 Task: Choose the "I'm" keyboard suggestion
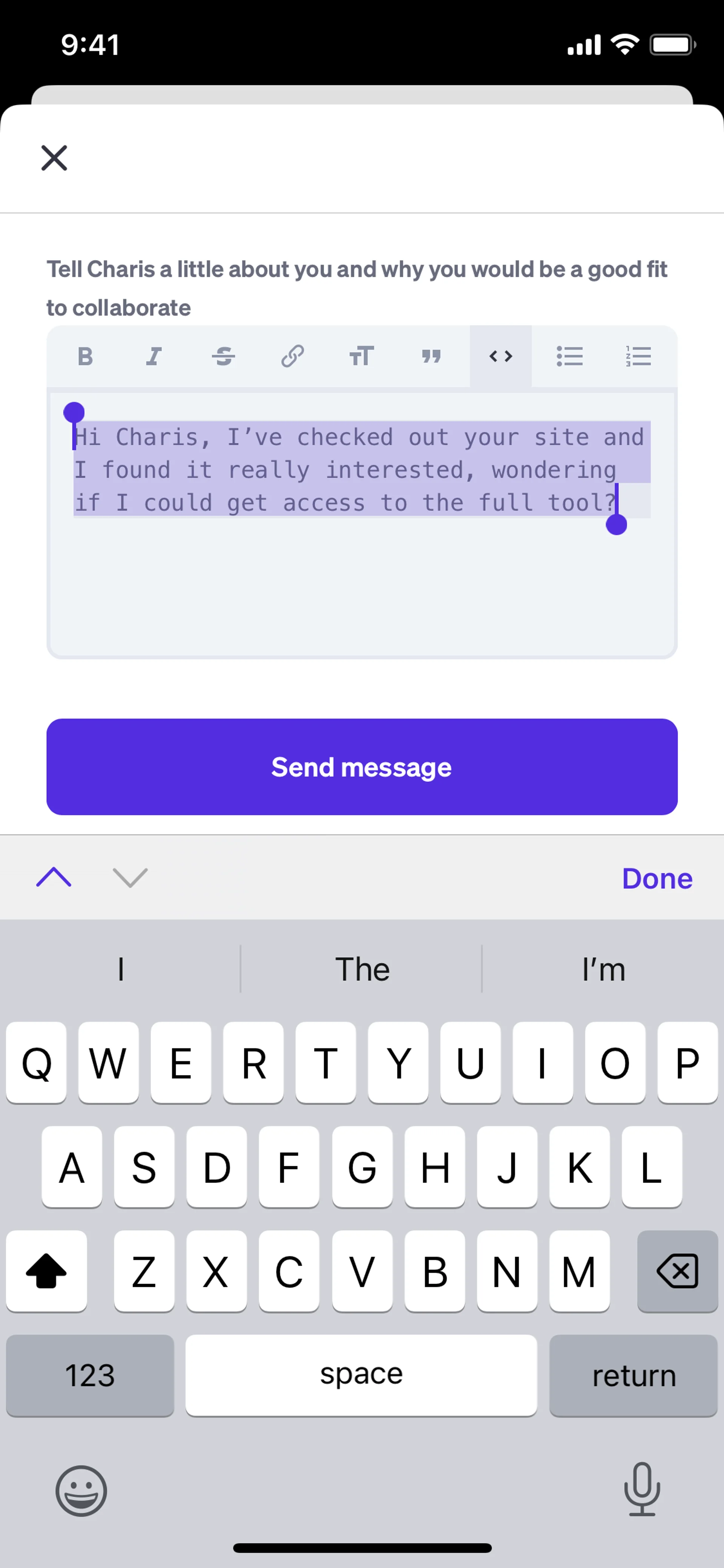[x=603, y=969]
